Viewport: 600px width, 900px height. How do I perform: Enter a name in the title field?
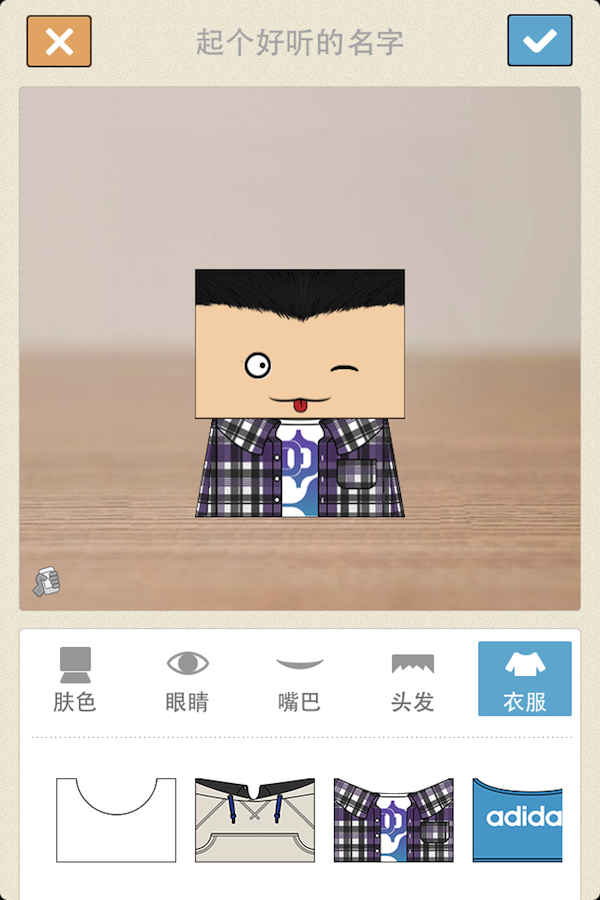coord(300,42)
